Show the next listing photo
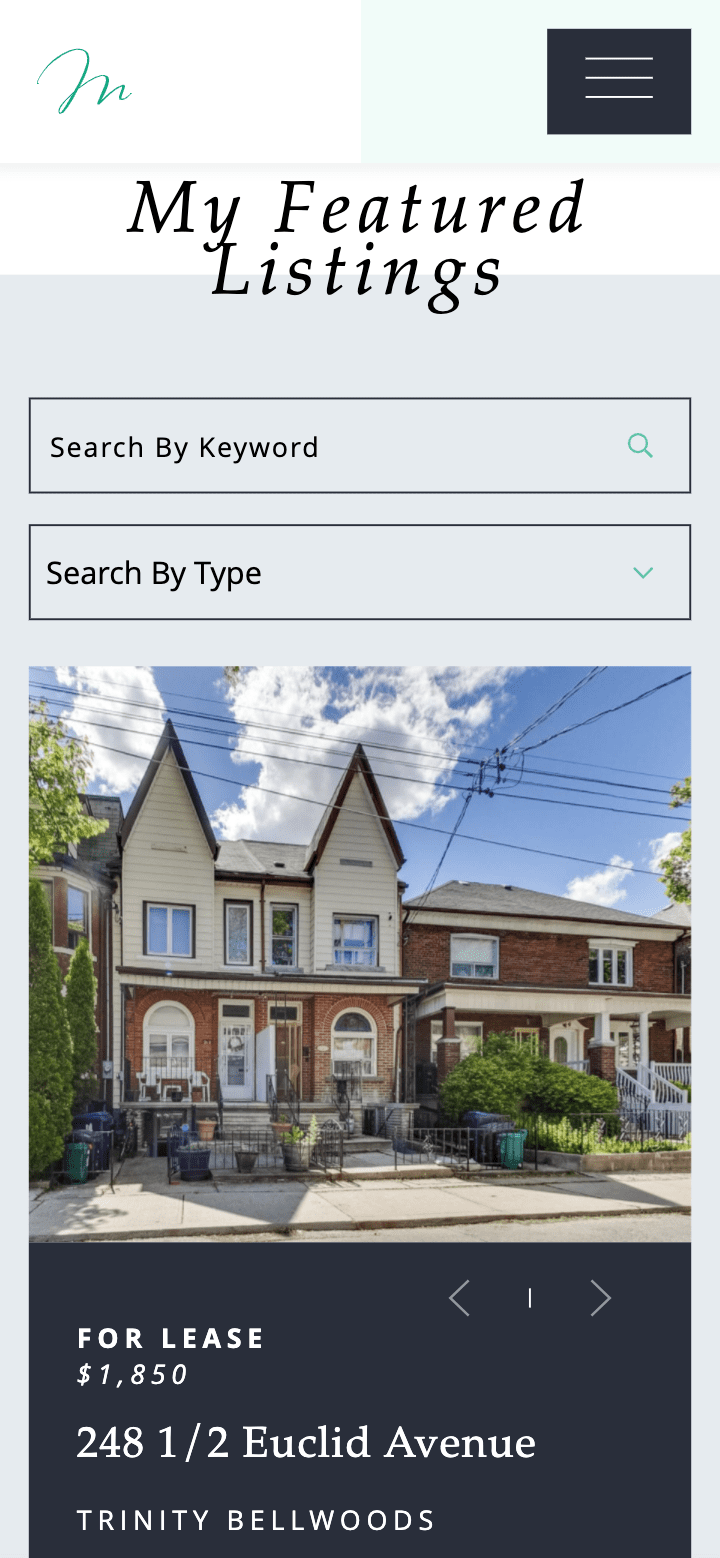The height and width of the screenshot is (1558, 720). 600,1298
